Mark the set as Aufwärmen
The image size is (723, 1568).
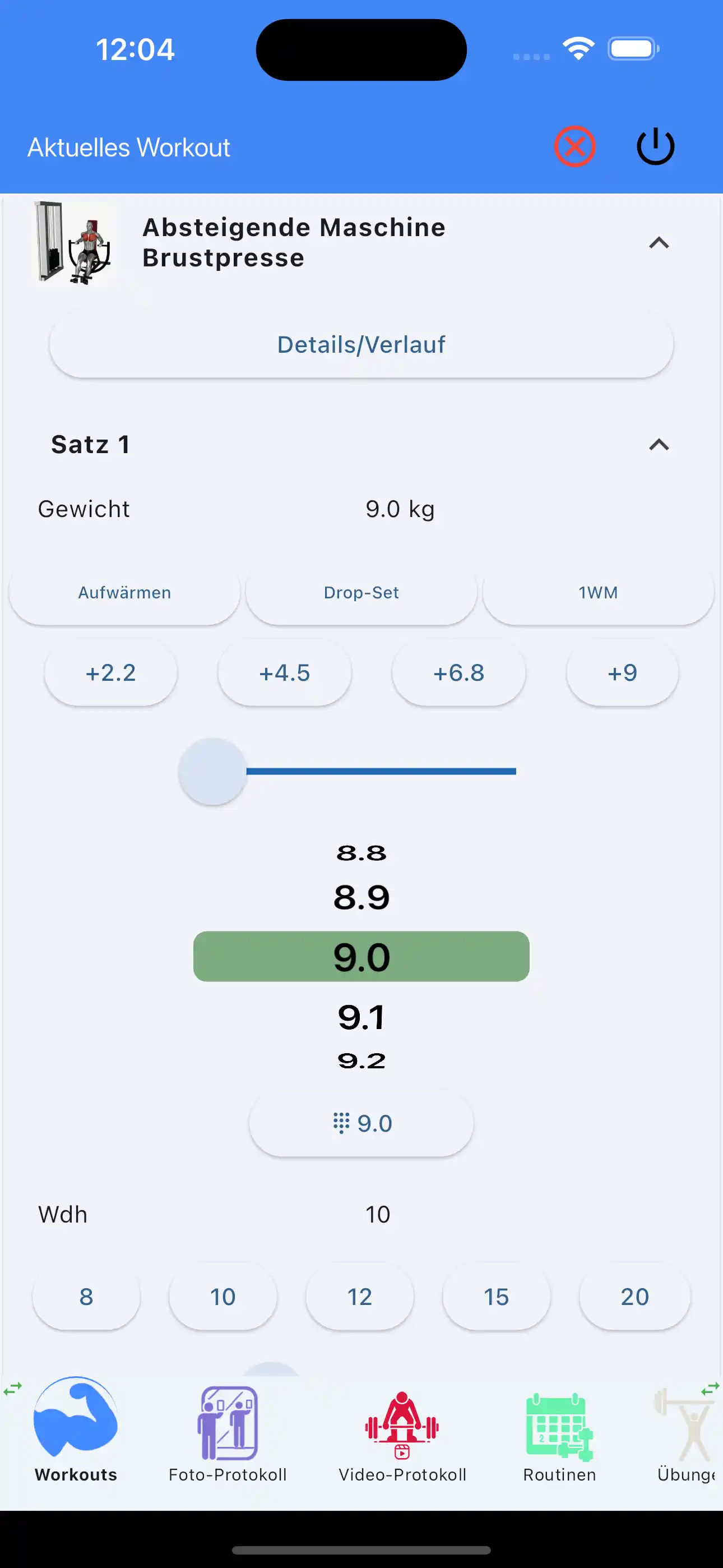pyautogui.click(x=124, y=592)
